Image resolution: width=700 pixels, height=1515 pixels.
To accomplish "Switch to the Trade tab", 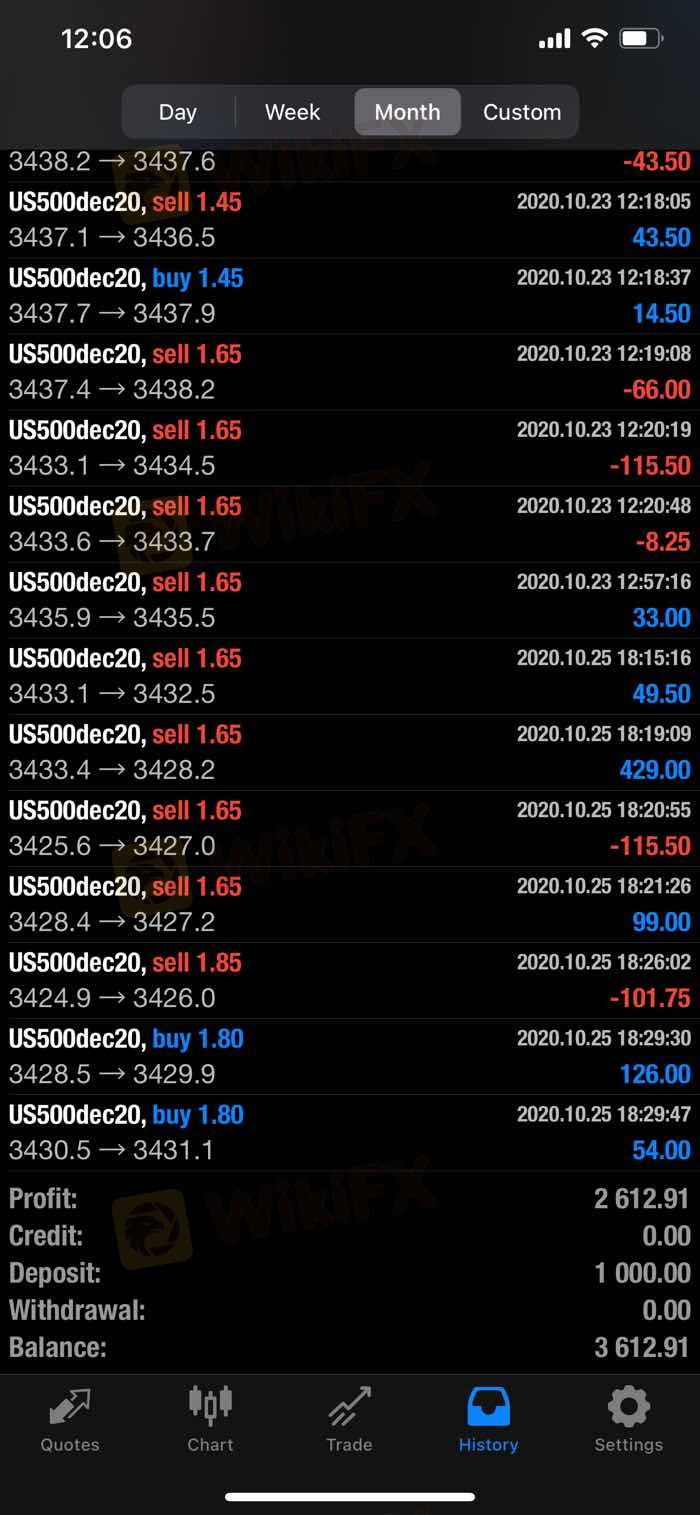I will click(349, 1419).
